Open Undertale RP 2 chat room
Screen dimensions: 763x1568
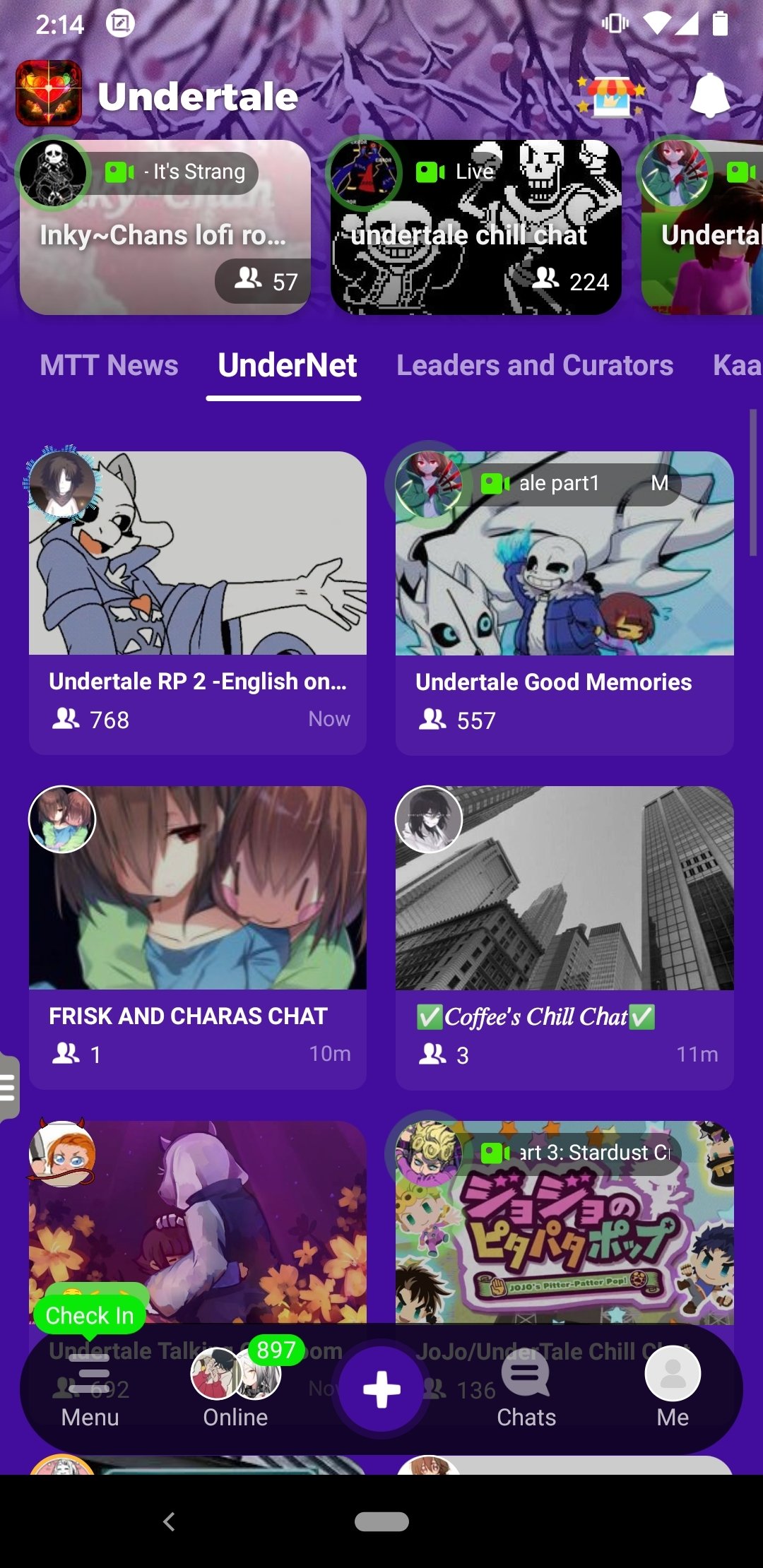pos(197,600)
